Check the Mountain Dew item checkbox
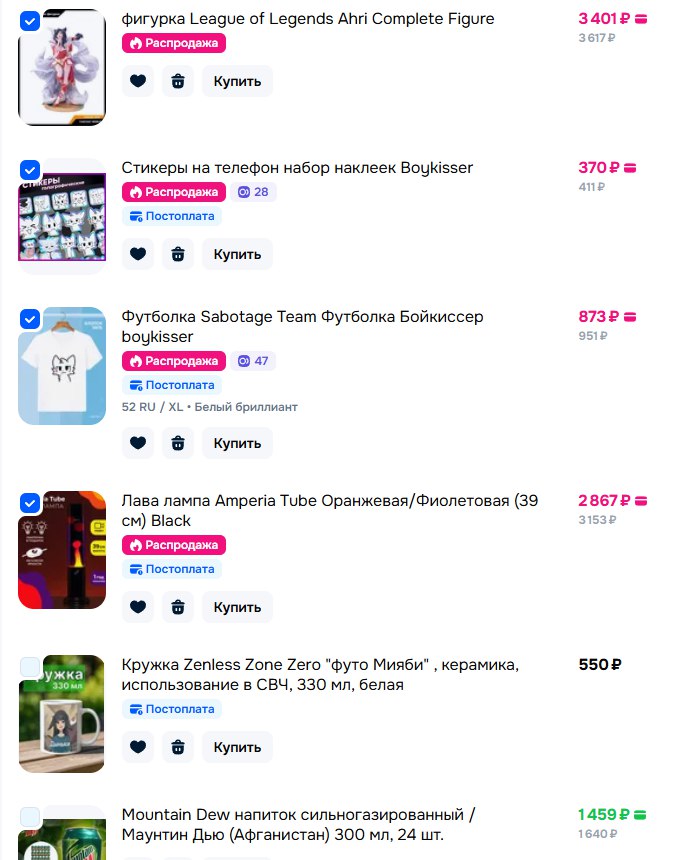The image size is (675, 860). click(30, 817)
